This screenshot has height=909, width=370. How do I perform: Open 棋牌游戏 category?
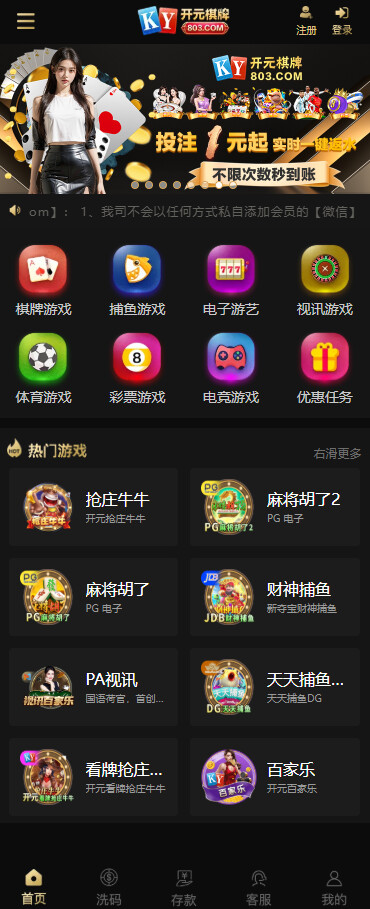coord(43,281)
